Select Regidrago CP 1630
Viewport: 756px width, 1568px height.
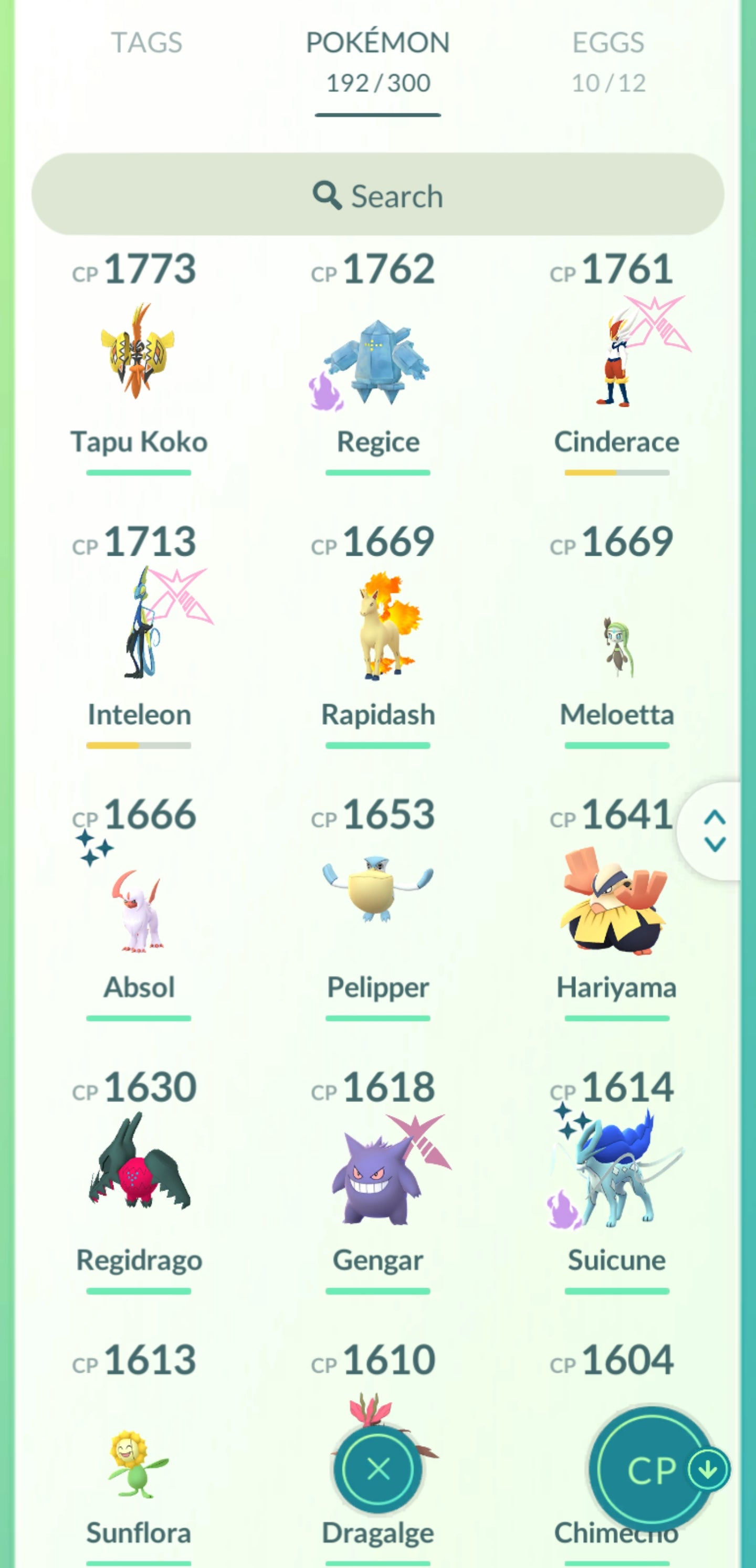click(x=139, y=1162)
